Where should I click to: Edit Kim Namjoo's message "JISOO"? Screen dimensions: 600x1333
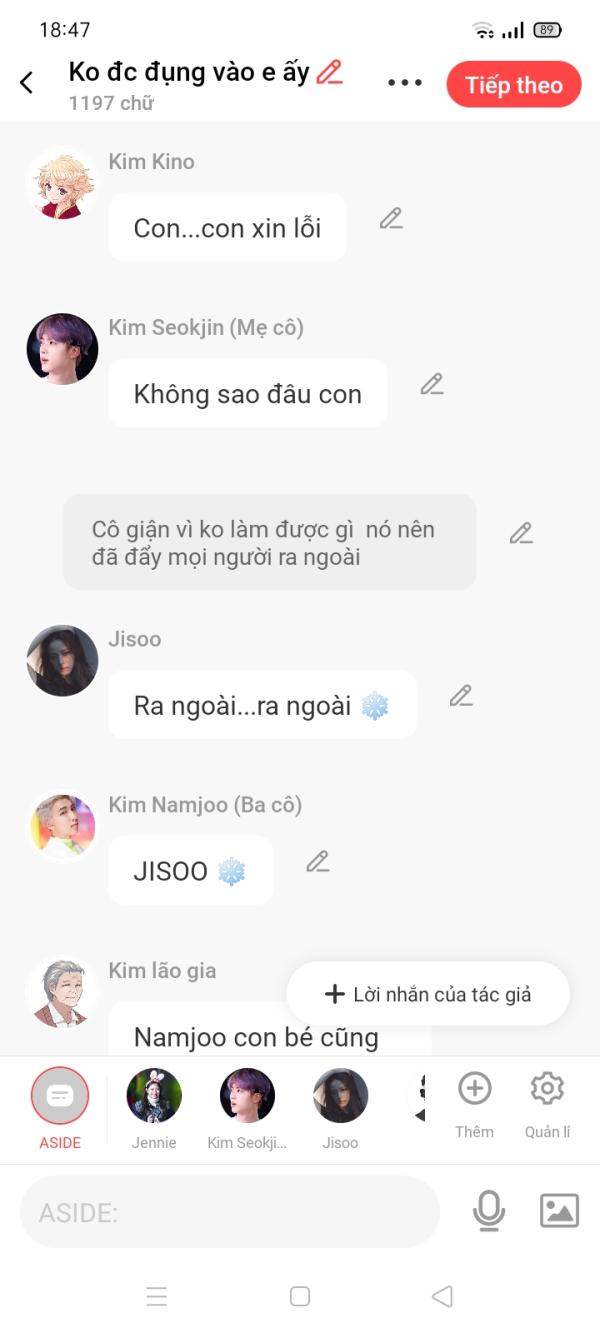click(x=318, y=861)
